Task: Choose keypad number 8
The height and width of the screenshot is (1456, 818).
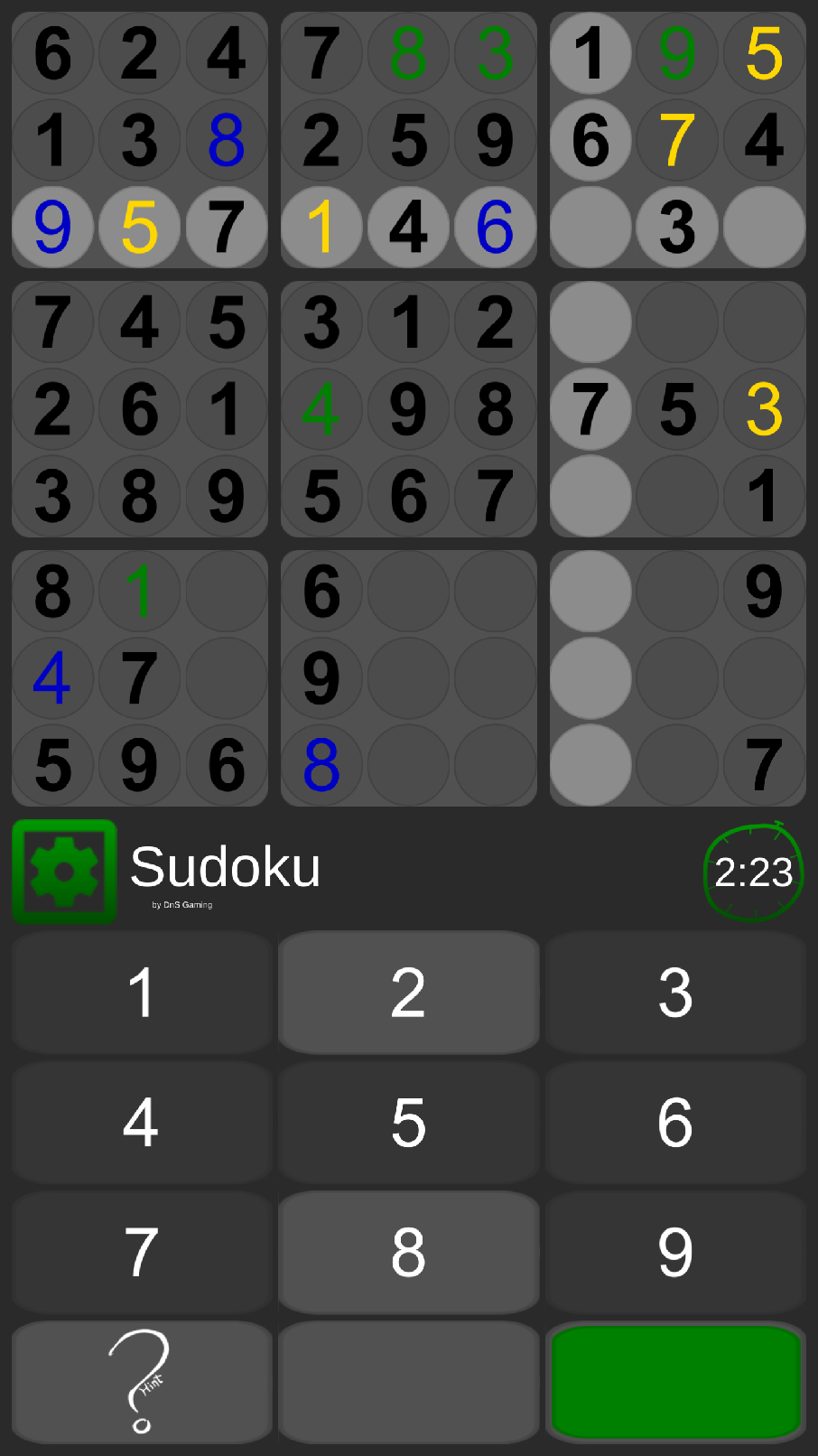Action: [408, 1253]
